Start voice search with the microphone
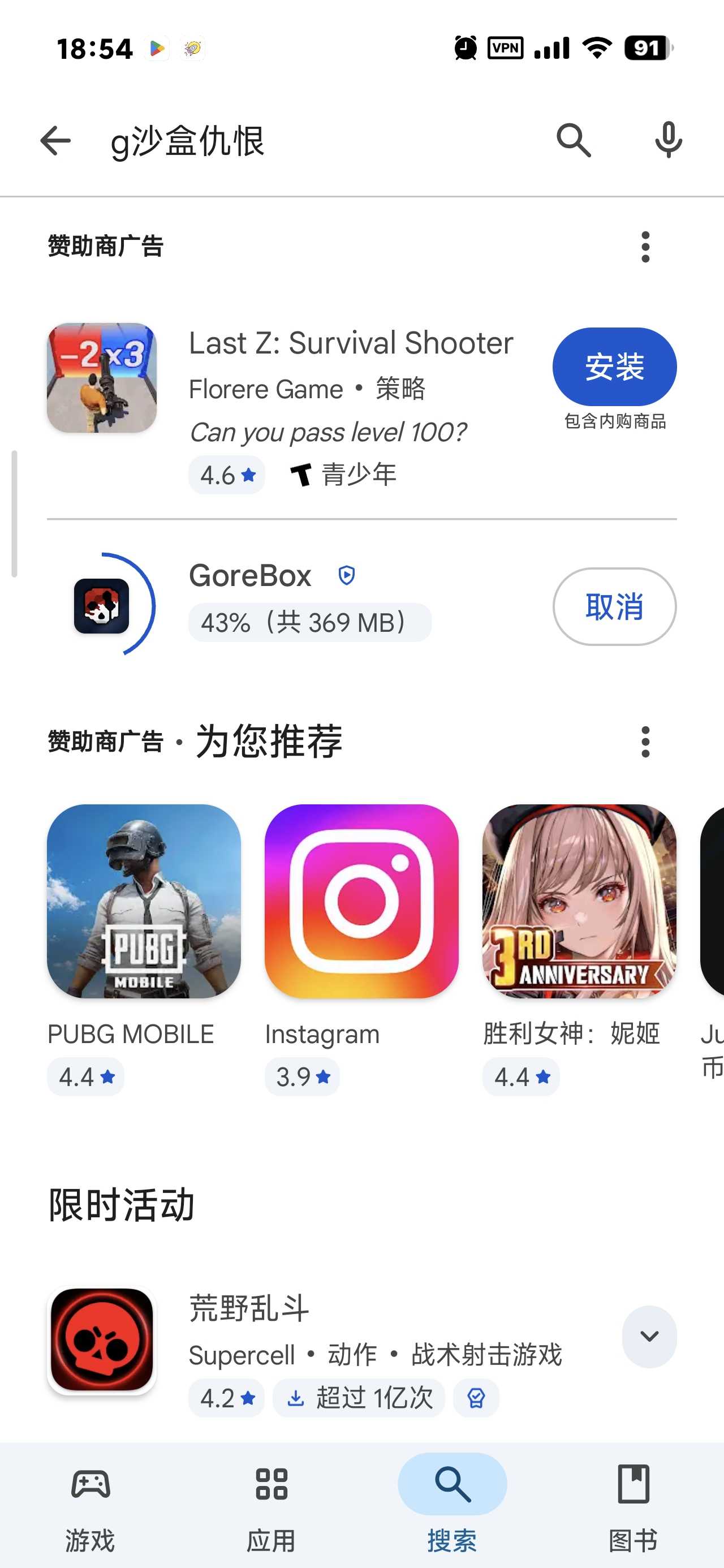Image resolution: width=724 pixels, height=1568 pixels. (668, 141)
